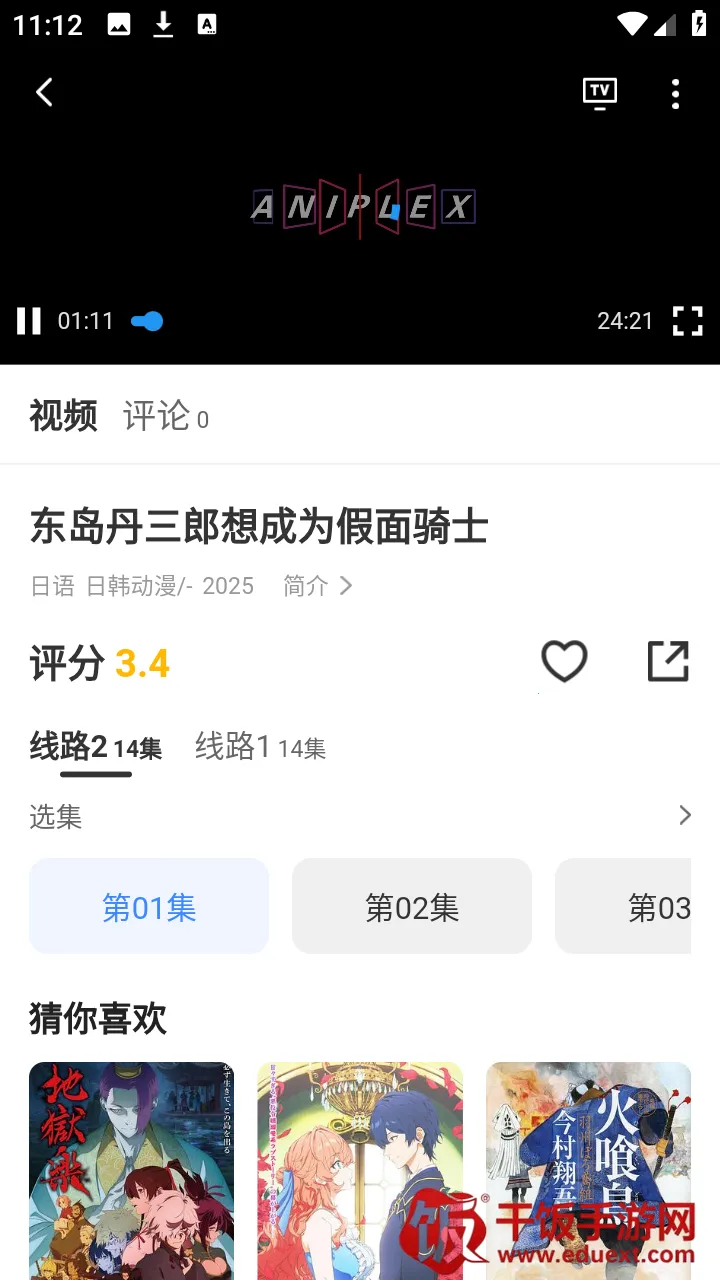The width and height of the screenshot is (720, 1280).
Task: Play episode 第02集
Action: point(412,907)
